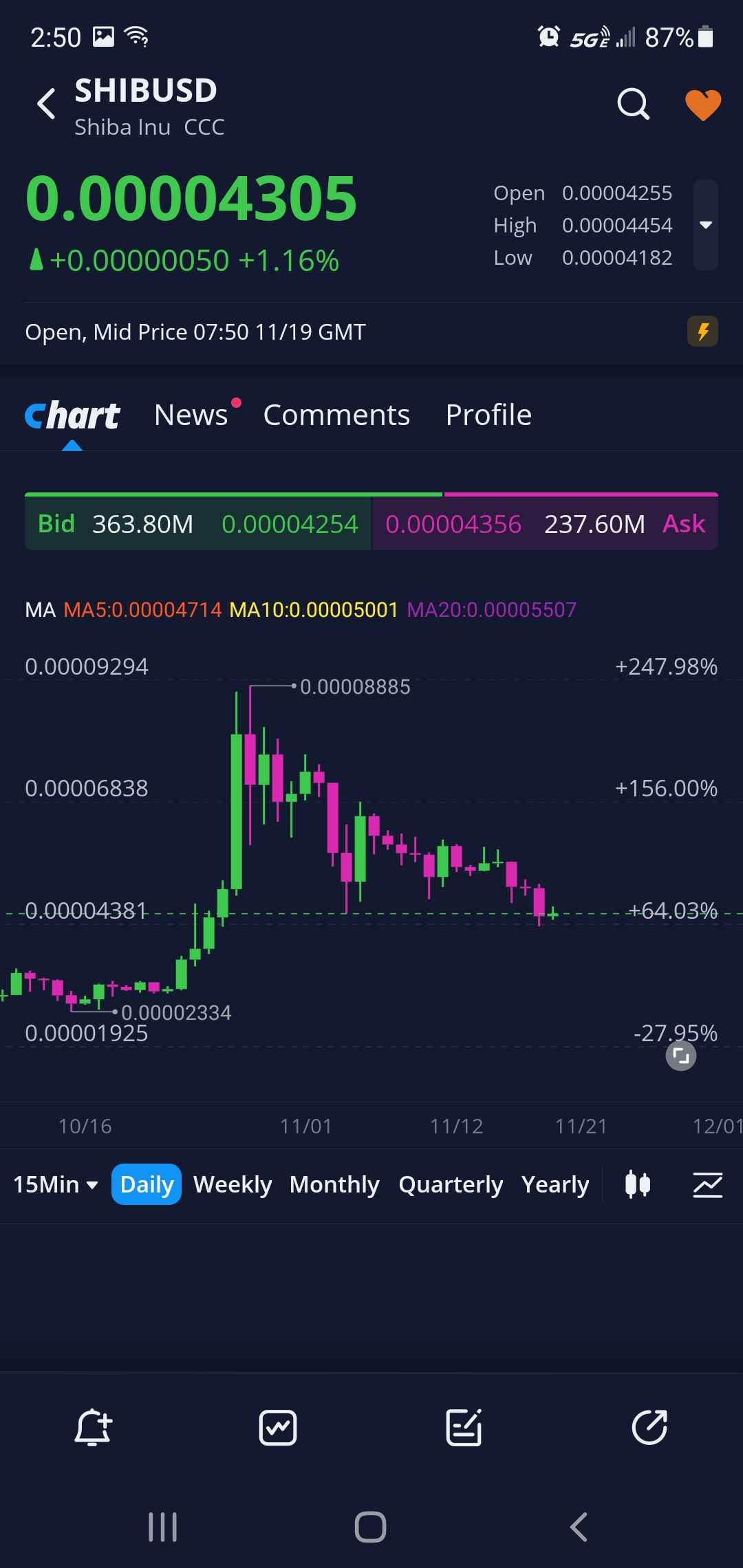Tap the lightning bolt quote refresh icon
Viewport: 743px width, 1568px height.
(702, 331)
